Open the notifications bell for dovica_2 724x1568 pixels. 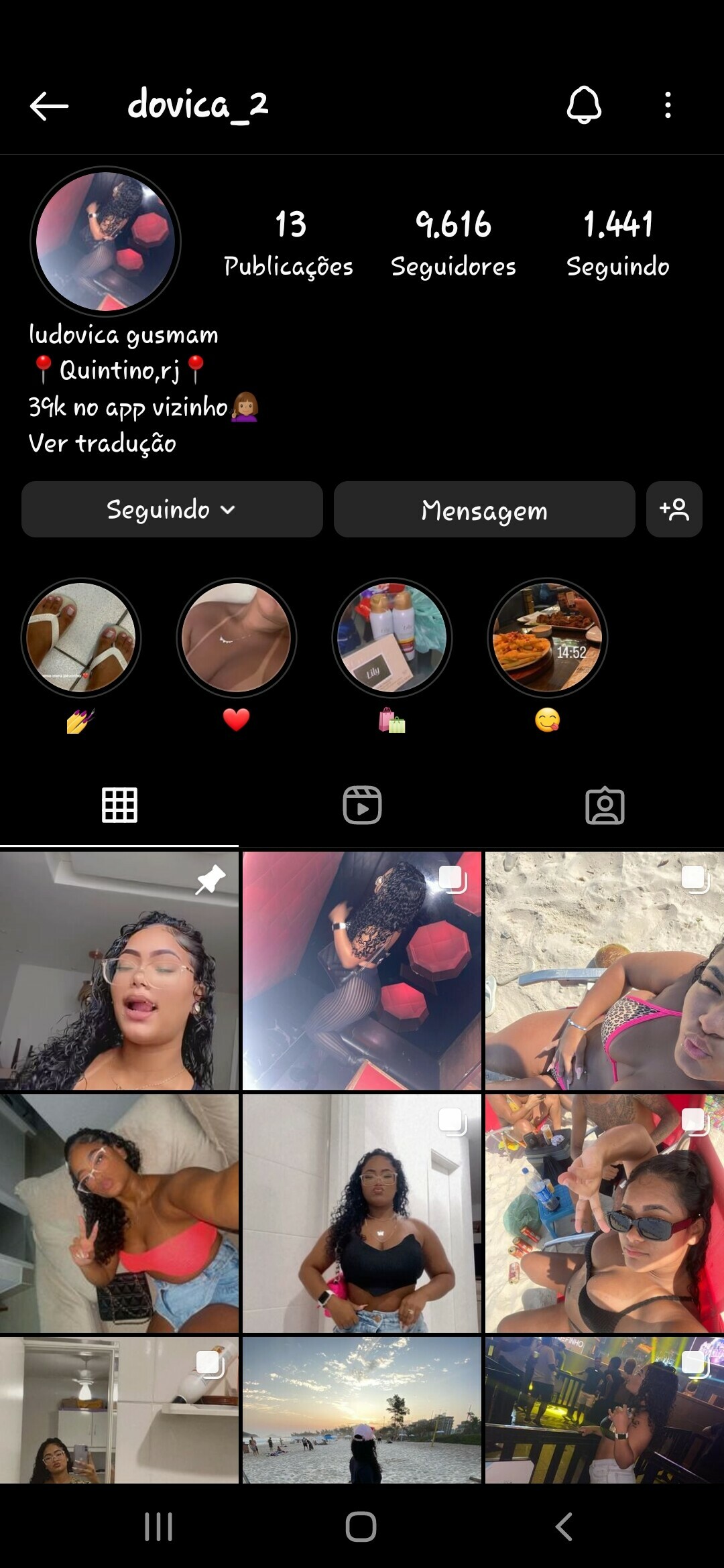point(584,105)
